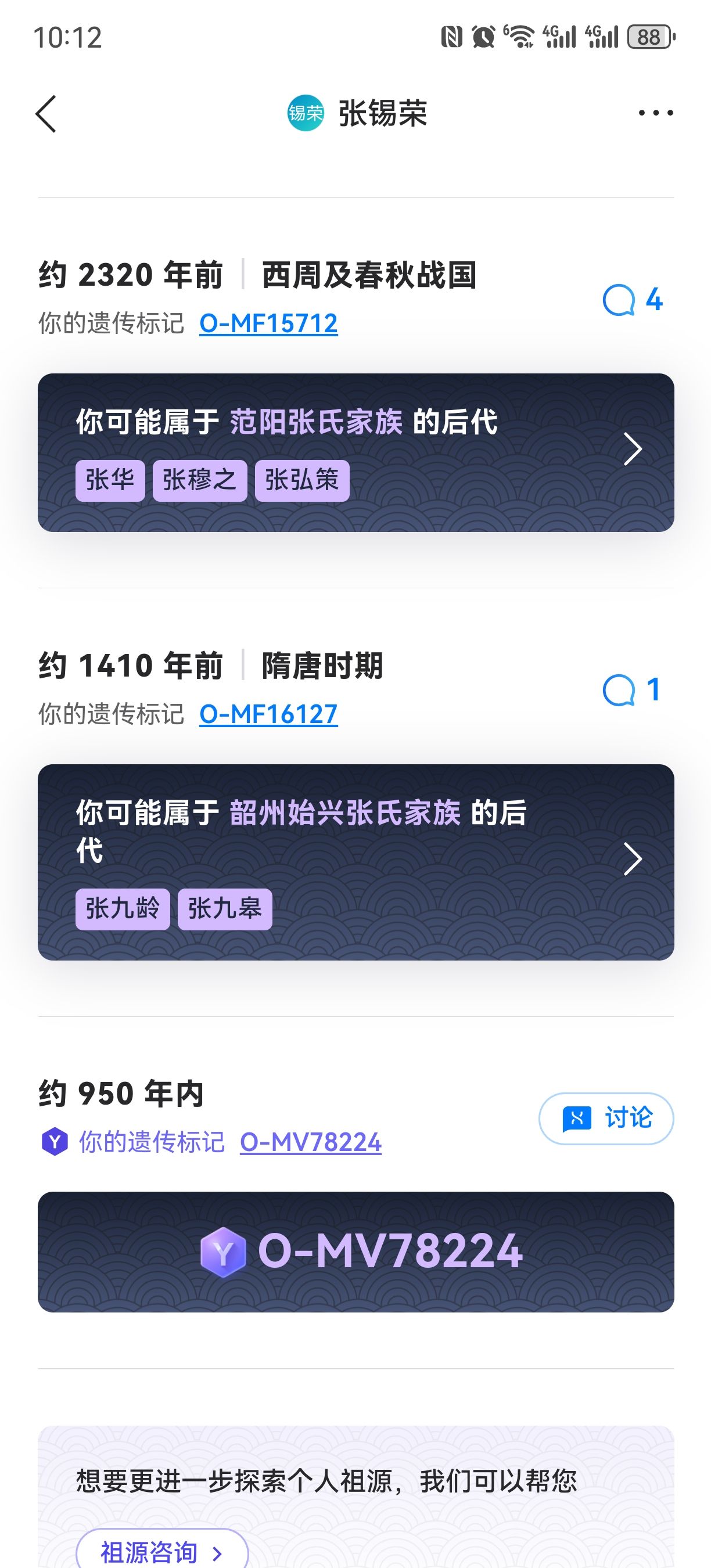Open genetic marker link O-MV78224
The image size is (711, 1568).
pos(310,1142)
